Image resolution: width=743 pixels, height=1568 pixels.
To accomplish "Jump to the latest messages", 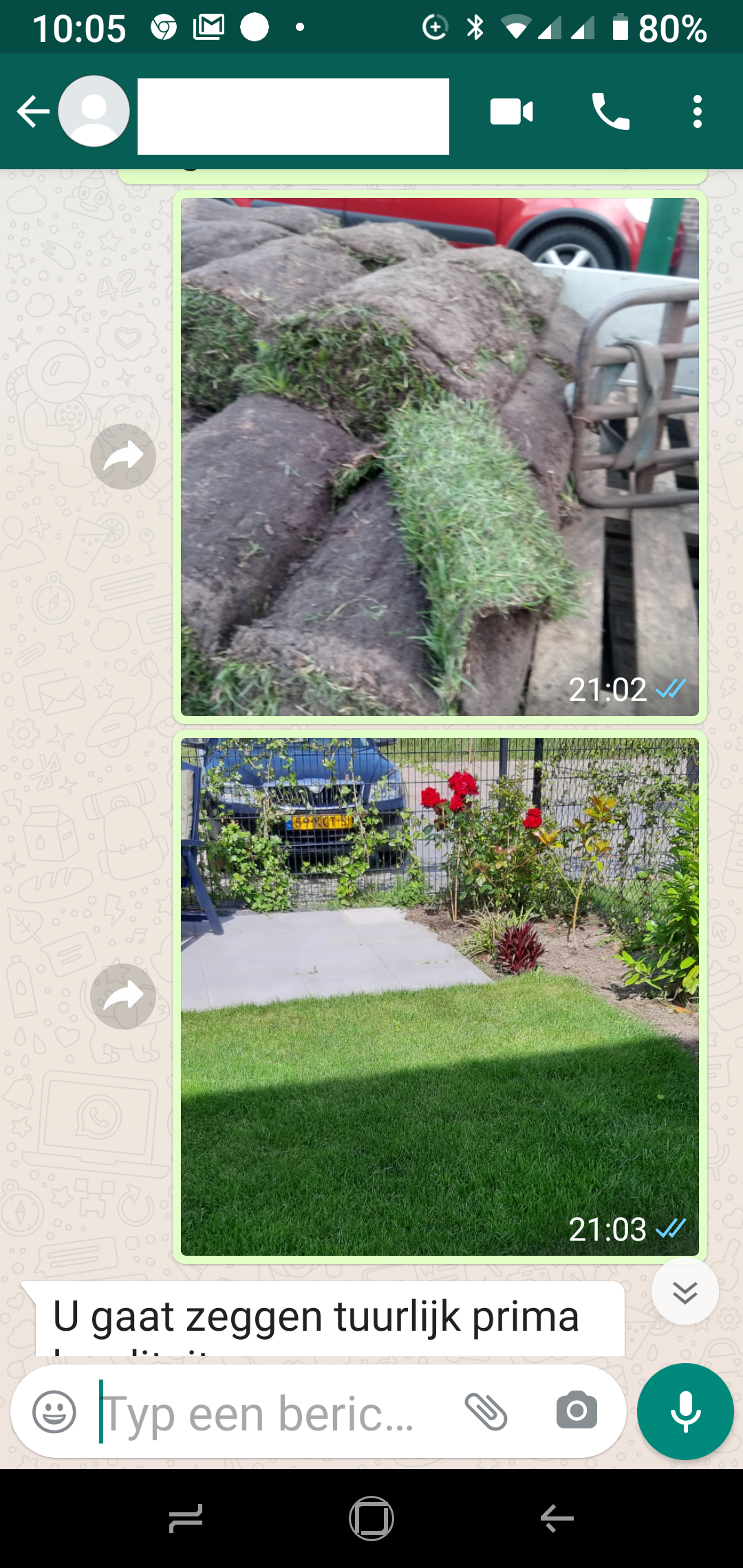I will (685, 1292).
